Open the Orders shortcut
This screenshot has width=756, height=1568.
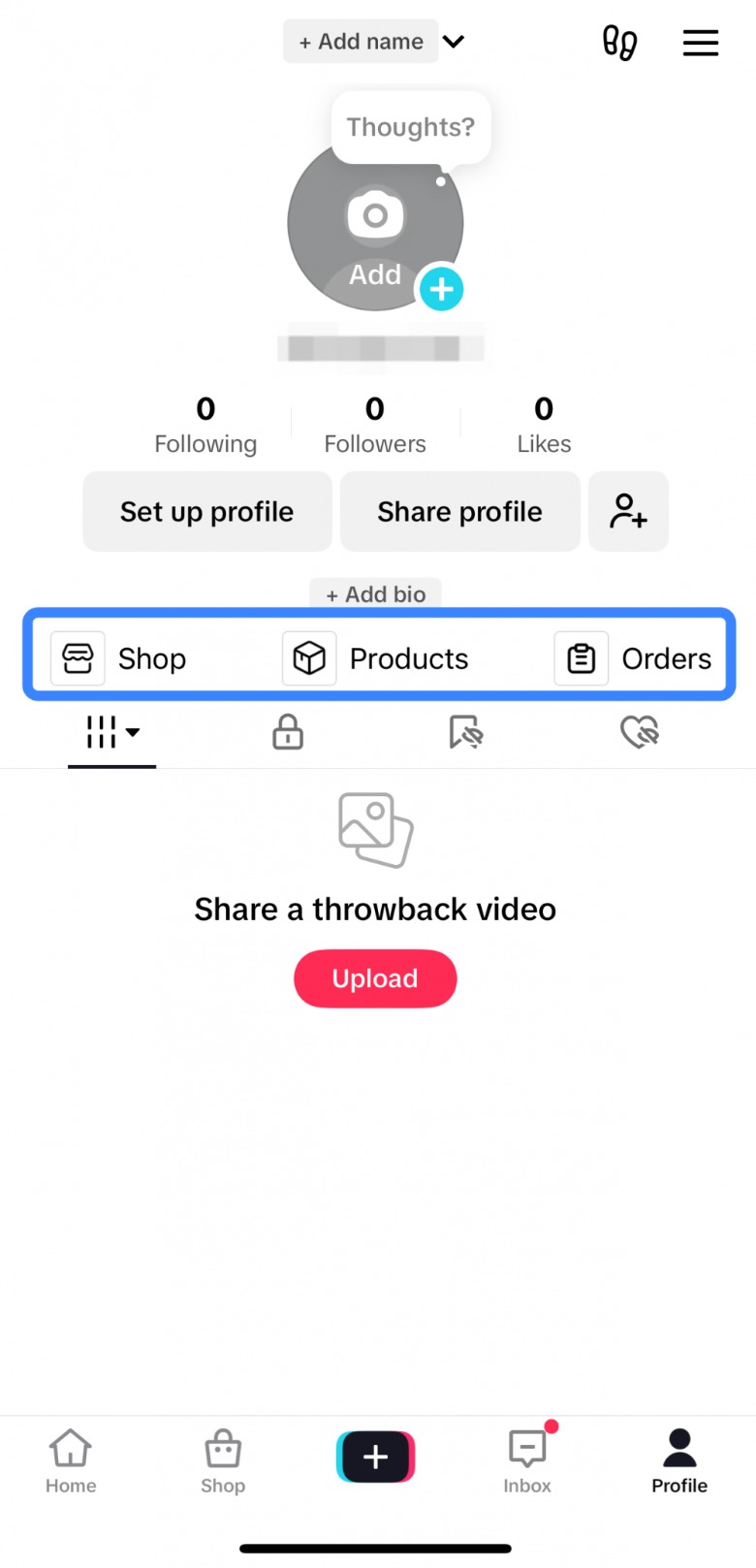coord(634,659)
